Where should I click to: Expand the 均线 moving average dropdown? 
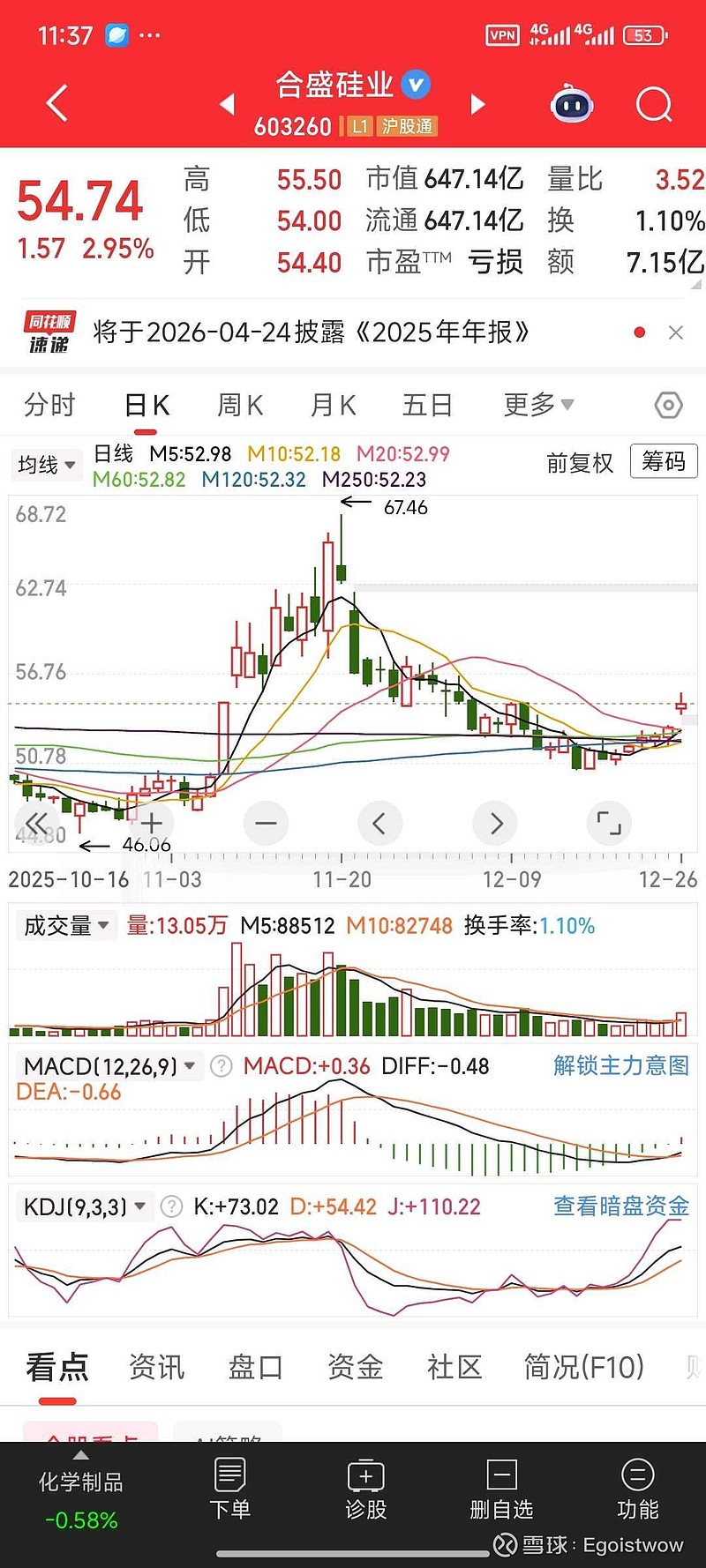[x=46, y=465]
